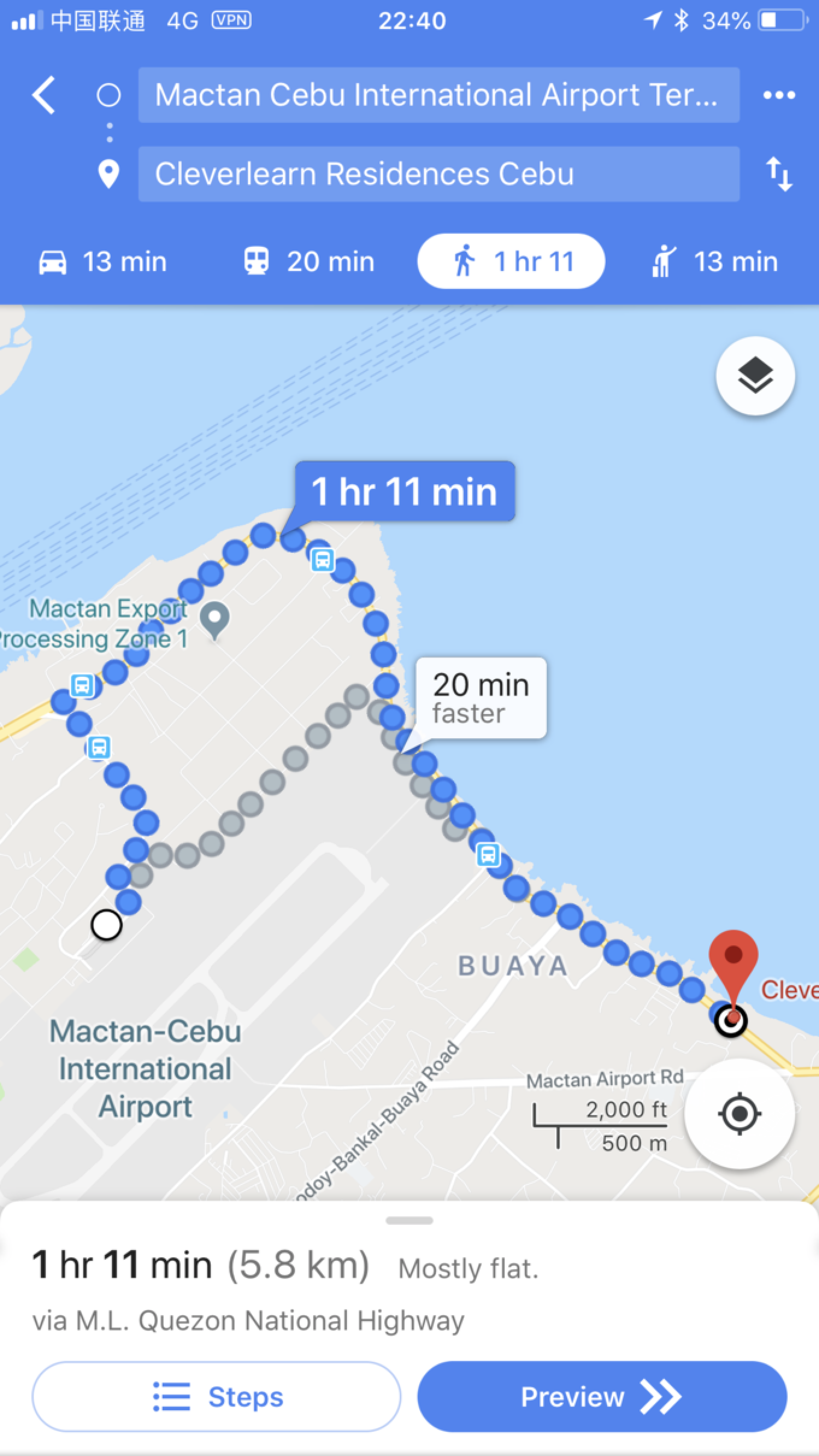Go back from directions screen
819x1456 pixels.
click(x=45, y=95)
